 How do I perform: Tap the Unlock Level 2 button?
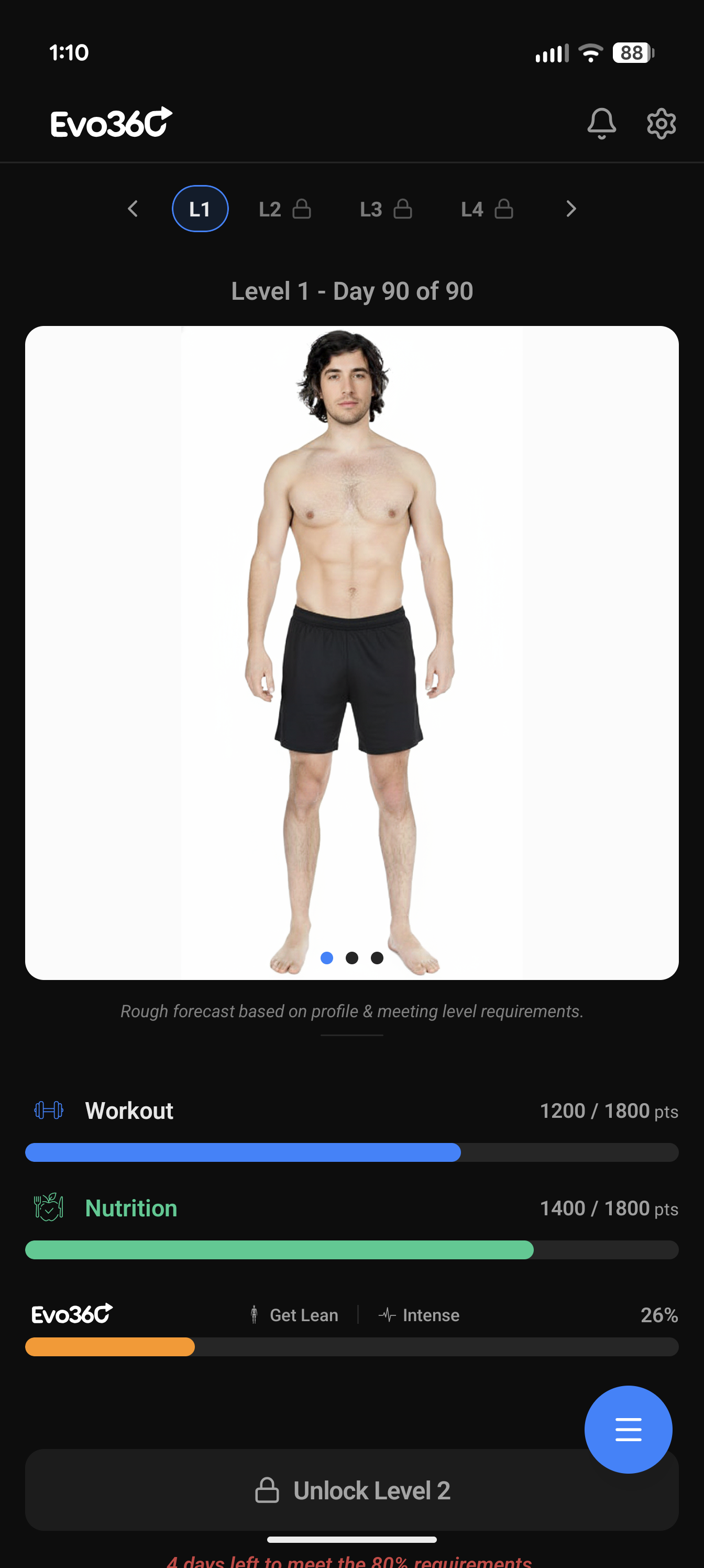304,1490
